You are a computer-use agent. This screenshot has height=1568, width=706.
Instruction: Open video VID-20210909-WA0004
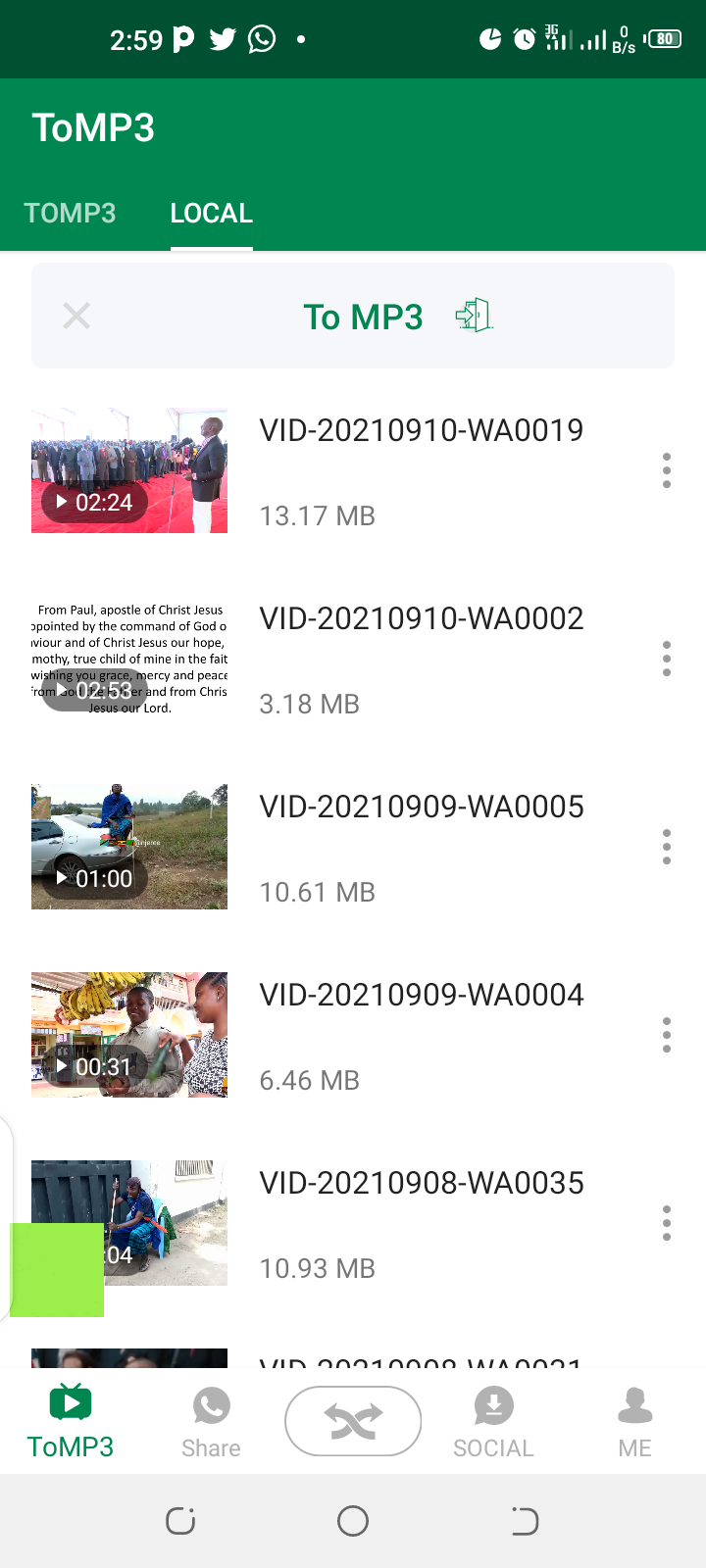coord(353,1035)
